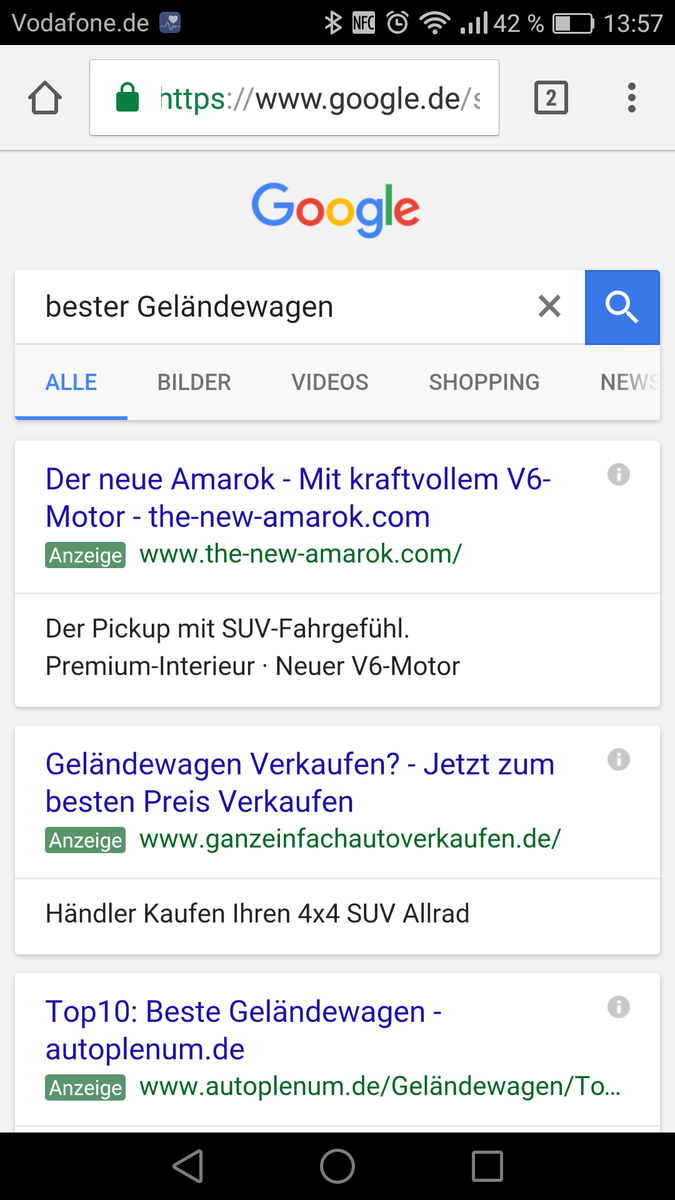The image size is (675, 1200).
Task: Tap the system back button
Action: point(187,1166)
